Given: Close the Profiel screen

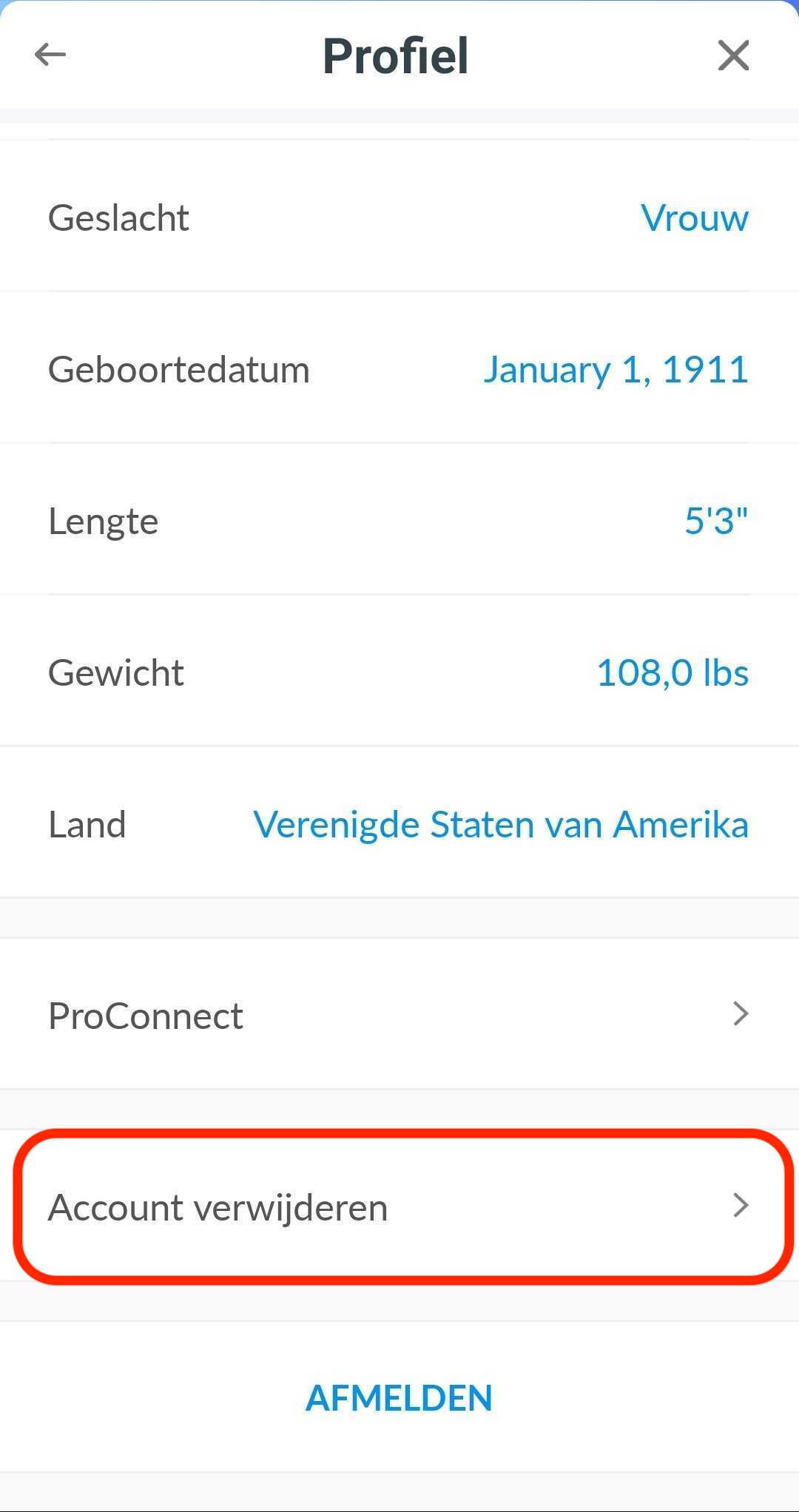Looking at the screenshot, I should 733,55.
